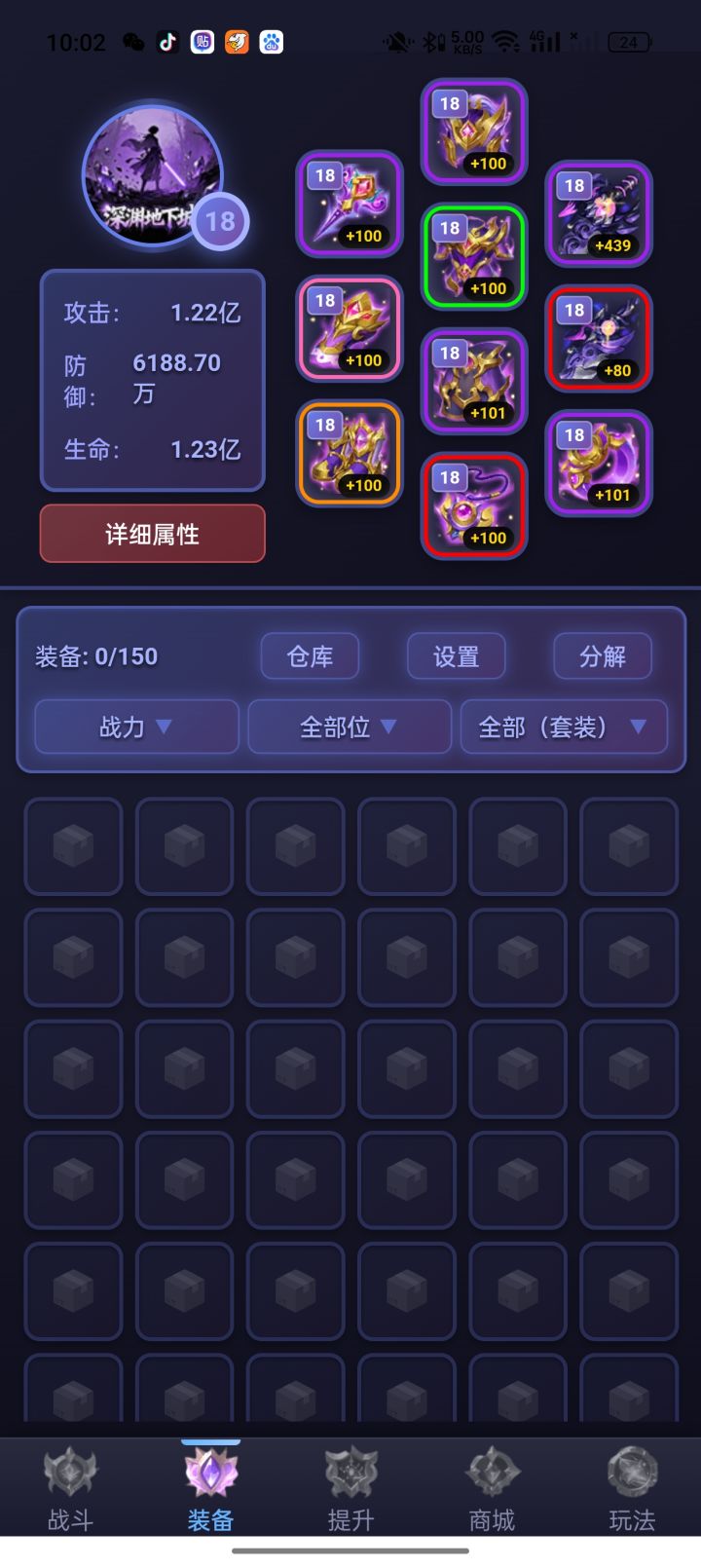Tap the golden scythe equipment with +101
701x1568 pixels.
pyautogui.click(x=599, y=463)
